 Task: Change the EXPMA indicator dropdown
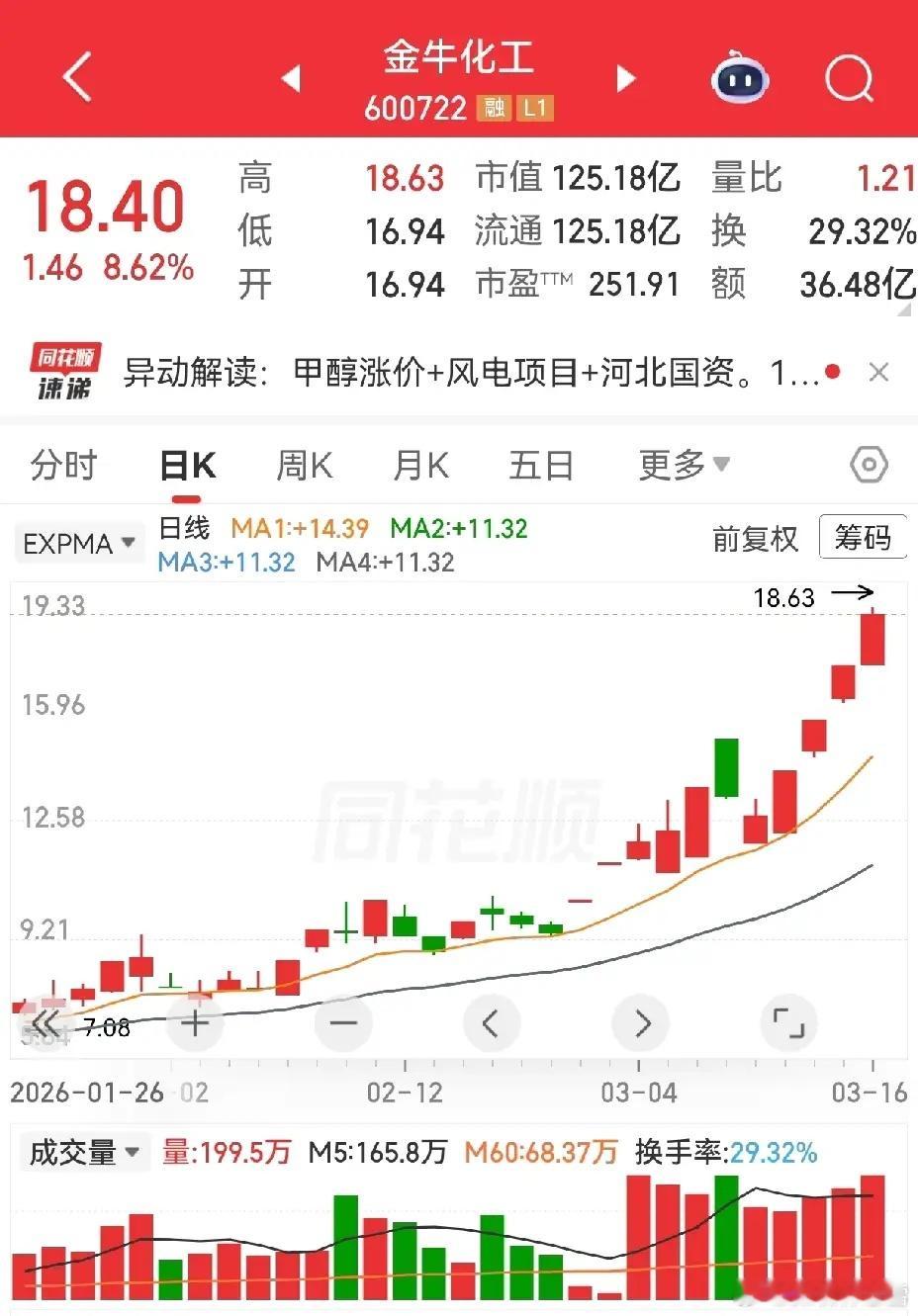pos(78,544)
